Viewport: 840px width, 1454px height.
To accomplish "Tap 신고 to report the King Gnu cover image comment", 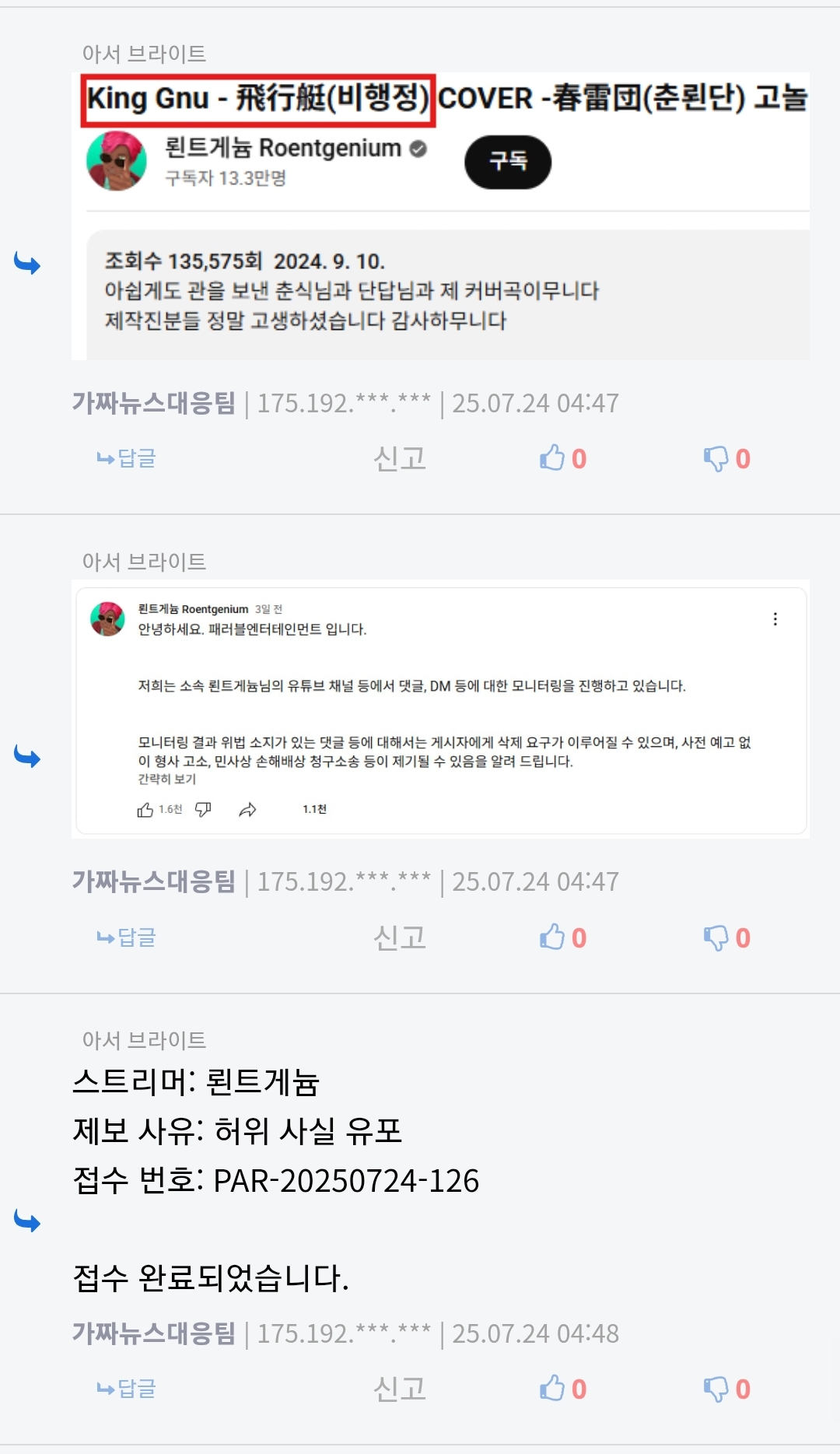I will pos(400,458).
